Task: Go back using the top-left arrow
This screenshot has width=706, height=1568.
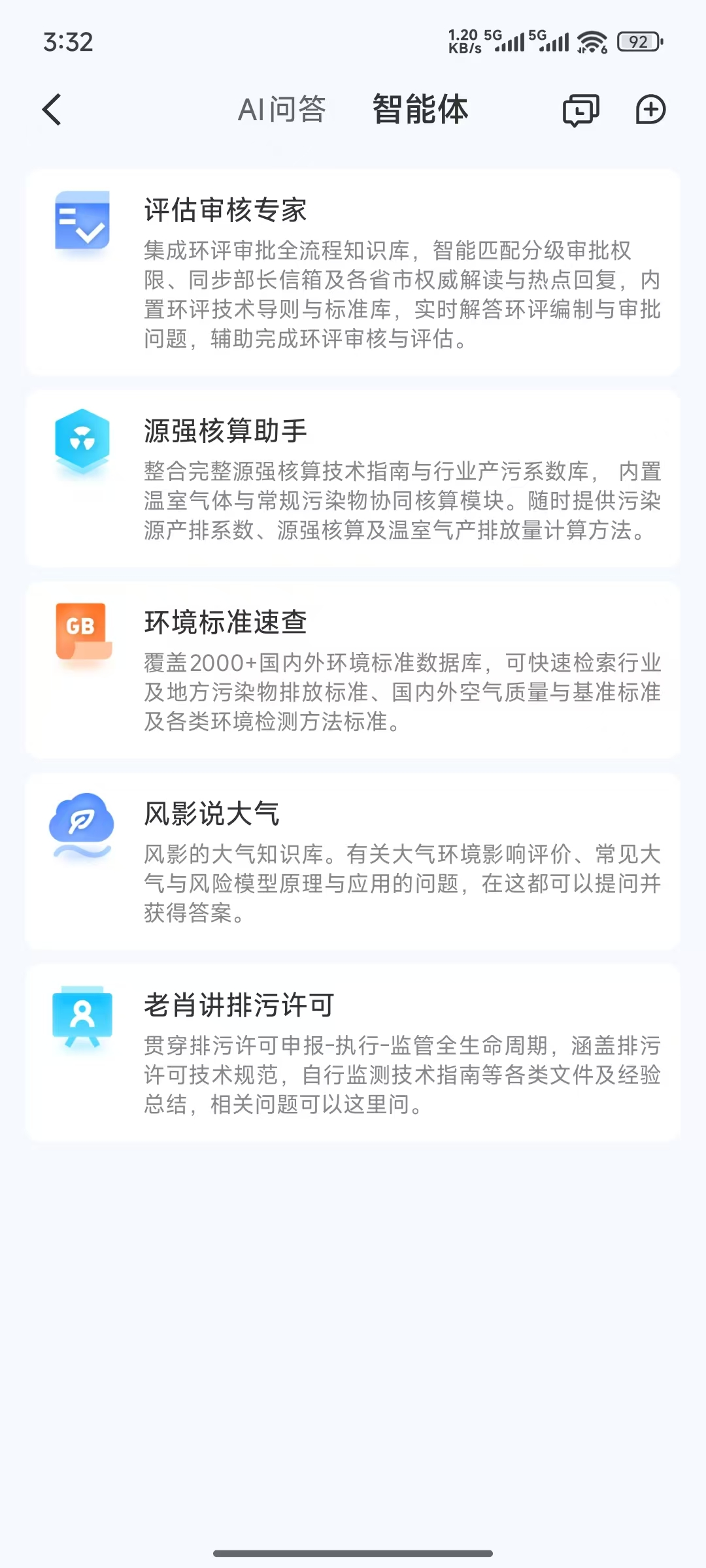Action: click(52, 109)
